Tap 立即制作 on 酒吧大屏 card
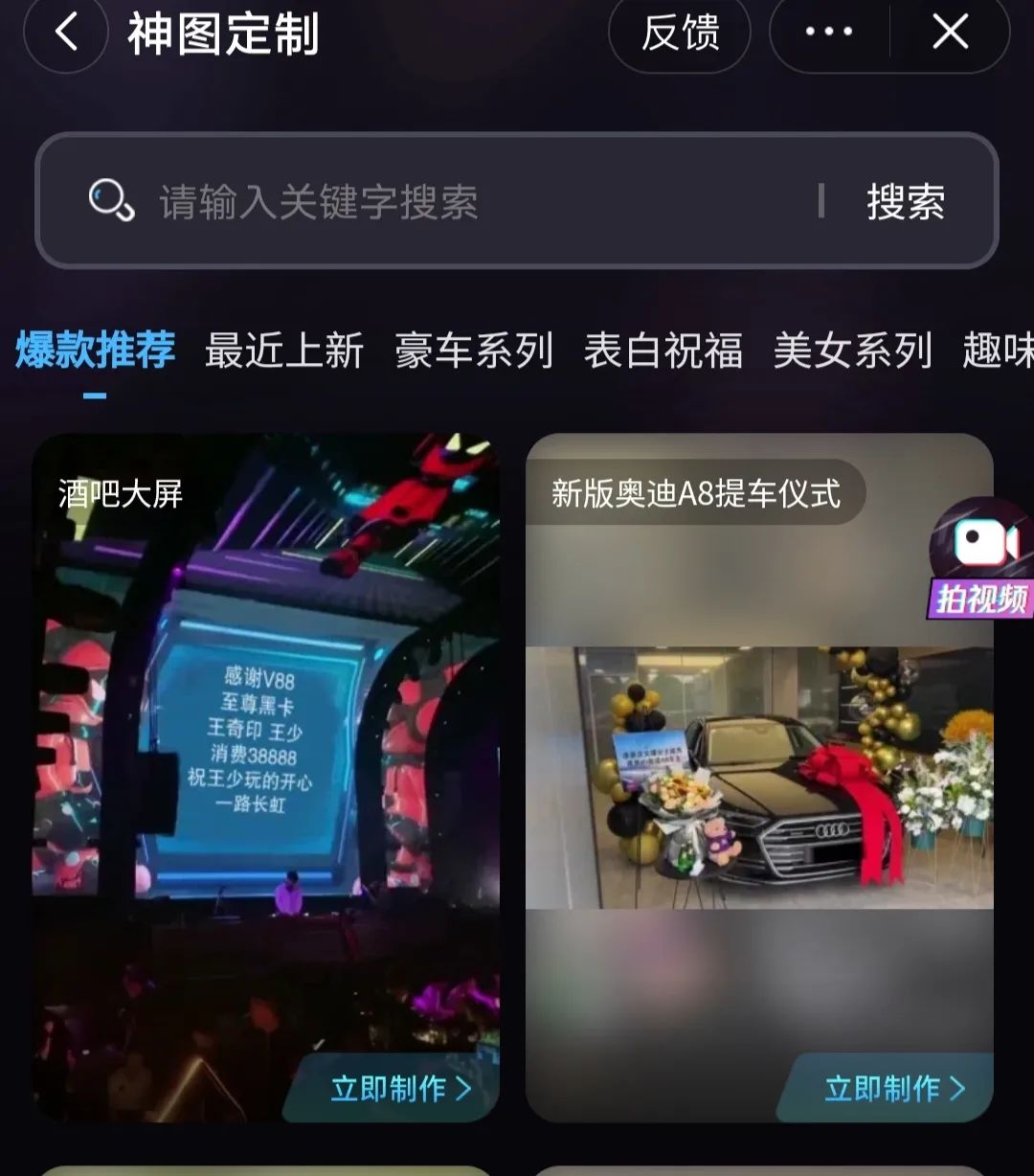The width and height of the screenshot is (1034, 1176). [x=401, y=1089]
